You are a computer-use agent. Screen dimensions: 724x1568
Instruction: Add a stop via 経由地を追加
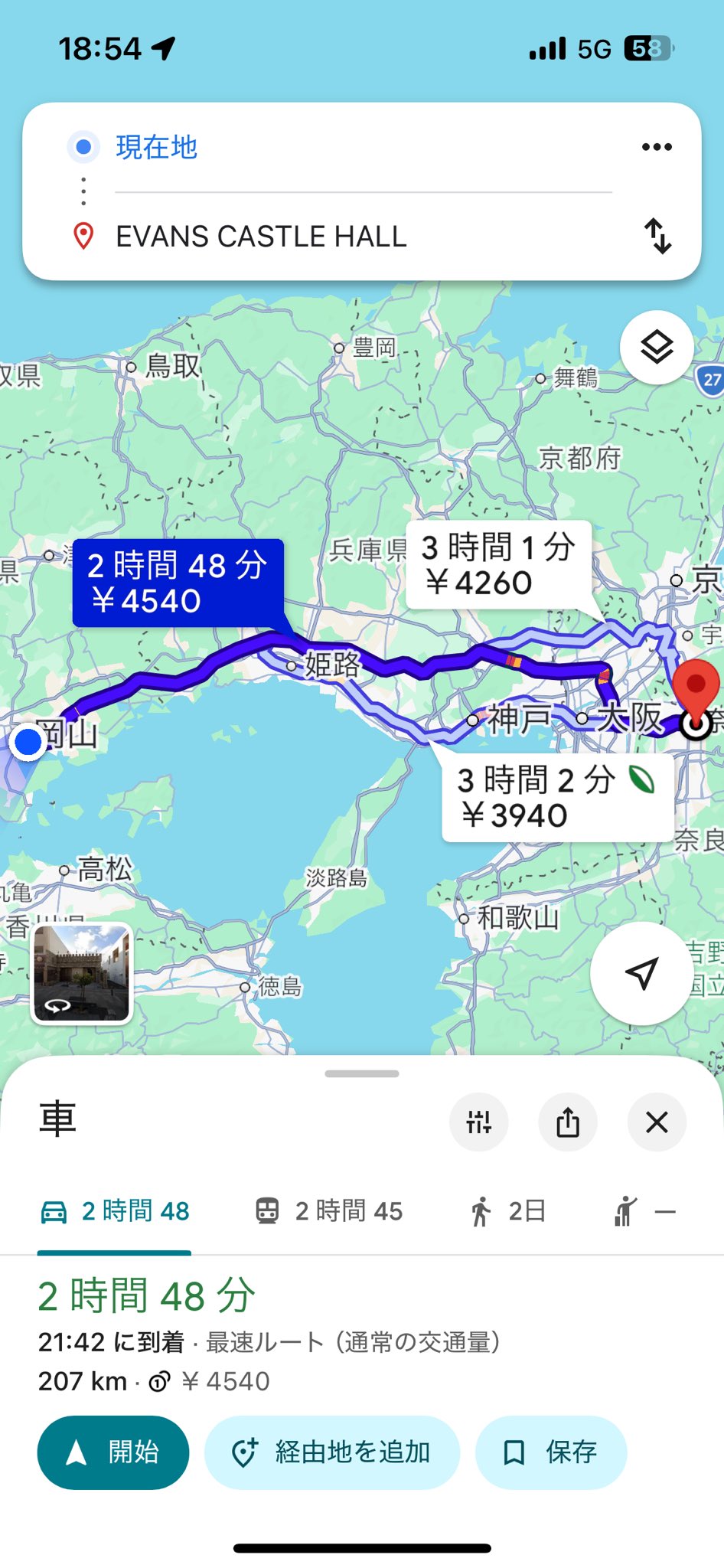[331, 1452]
